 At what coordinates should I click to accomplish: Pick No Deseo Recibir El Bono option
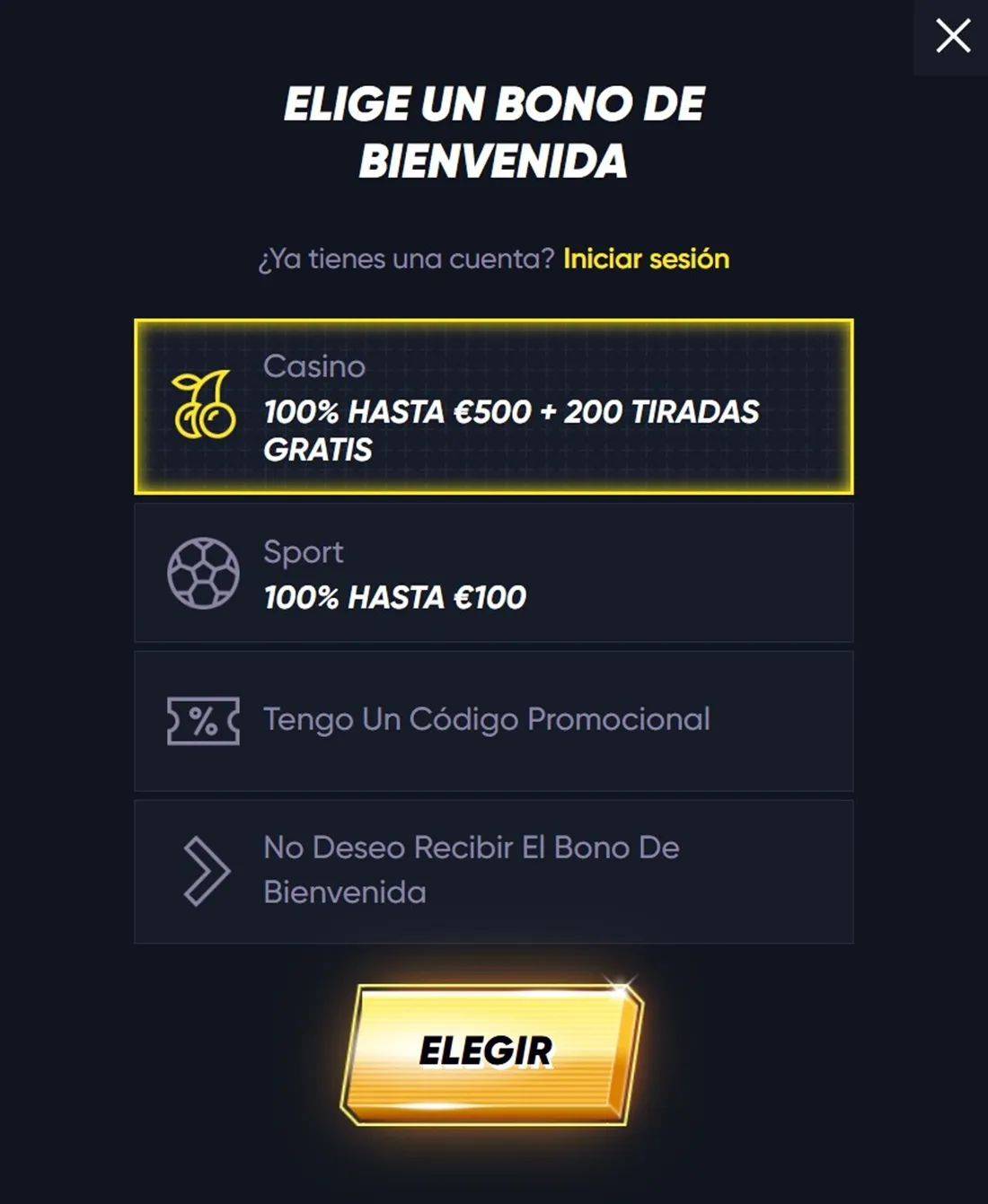tap(493, 871)
